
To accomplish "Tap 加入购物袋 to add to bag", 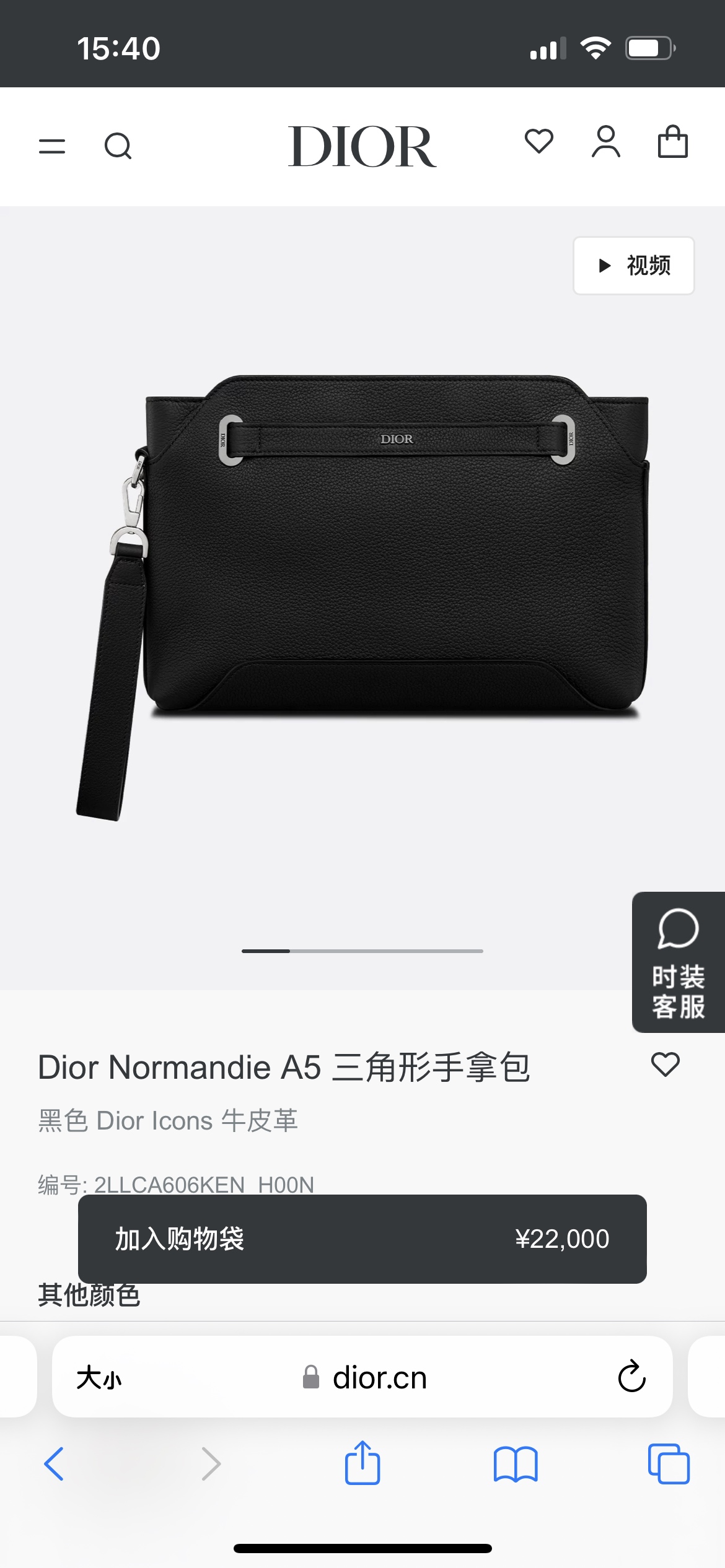I will pyautogui.click(x=362, y=1239).
